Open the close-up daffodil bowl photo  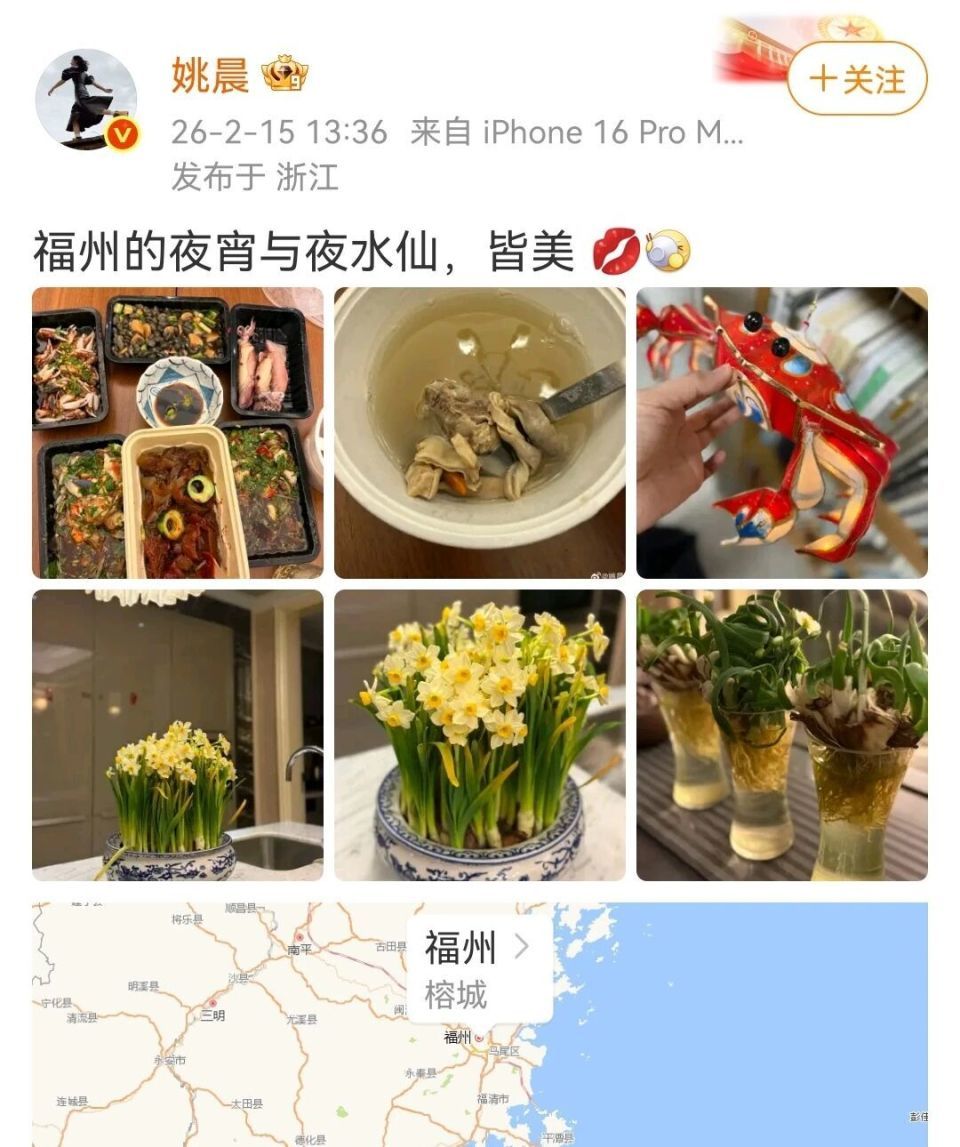point(480,735)
